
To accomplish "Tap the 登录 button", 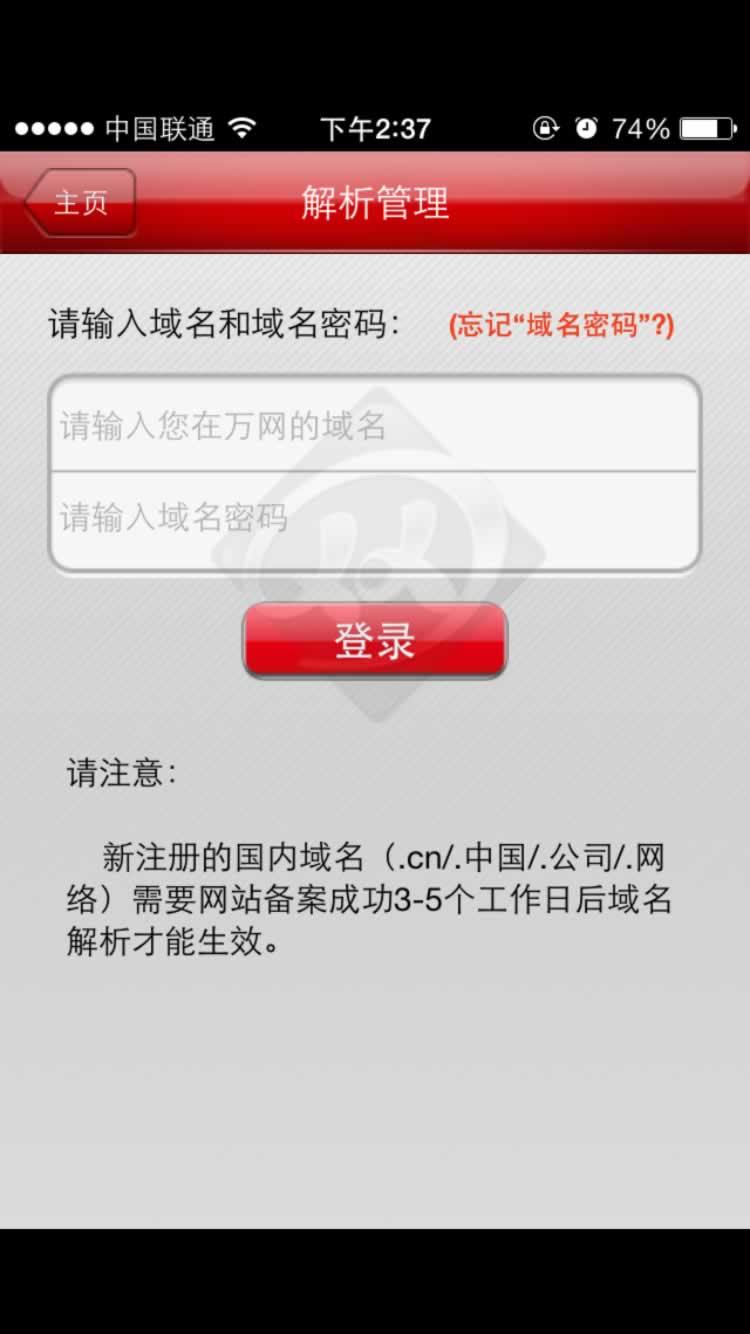I will click(x=375, y=641).
